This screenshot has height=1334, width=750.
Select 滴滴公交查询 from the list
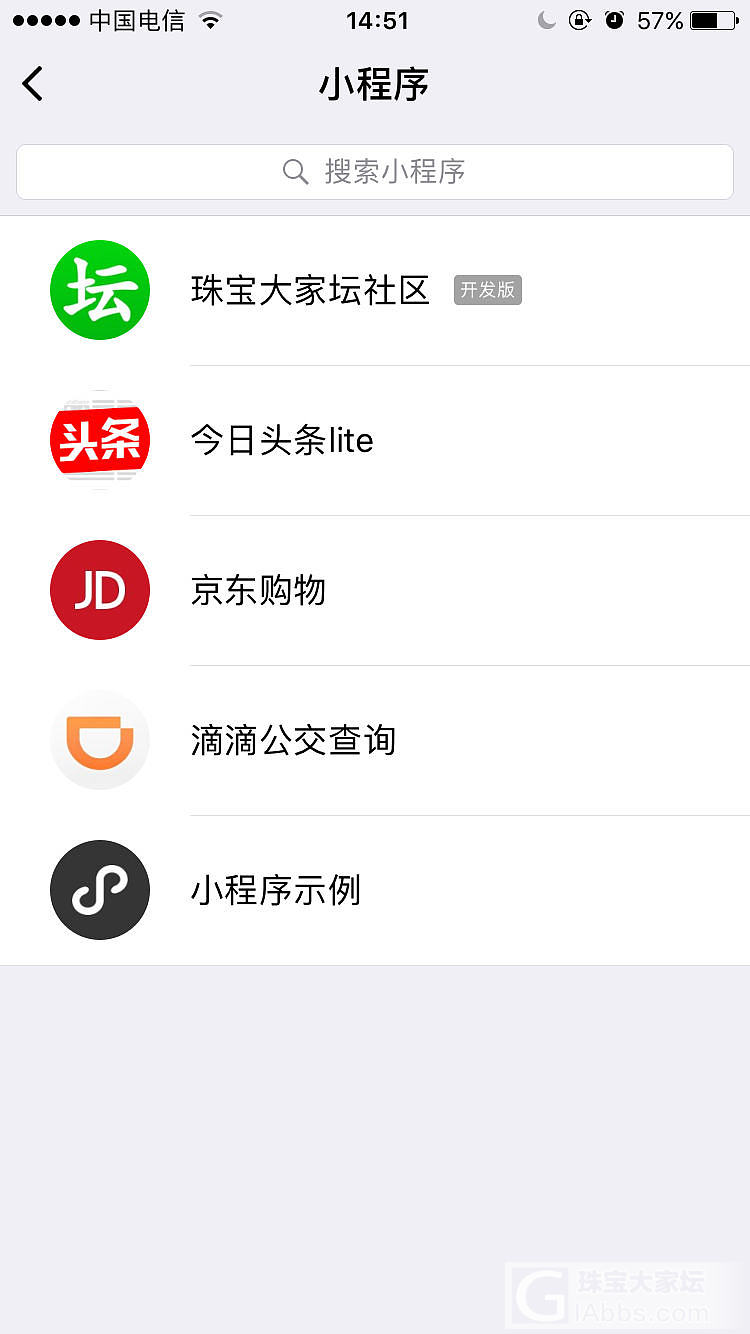(293, 740)
